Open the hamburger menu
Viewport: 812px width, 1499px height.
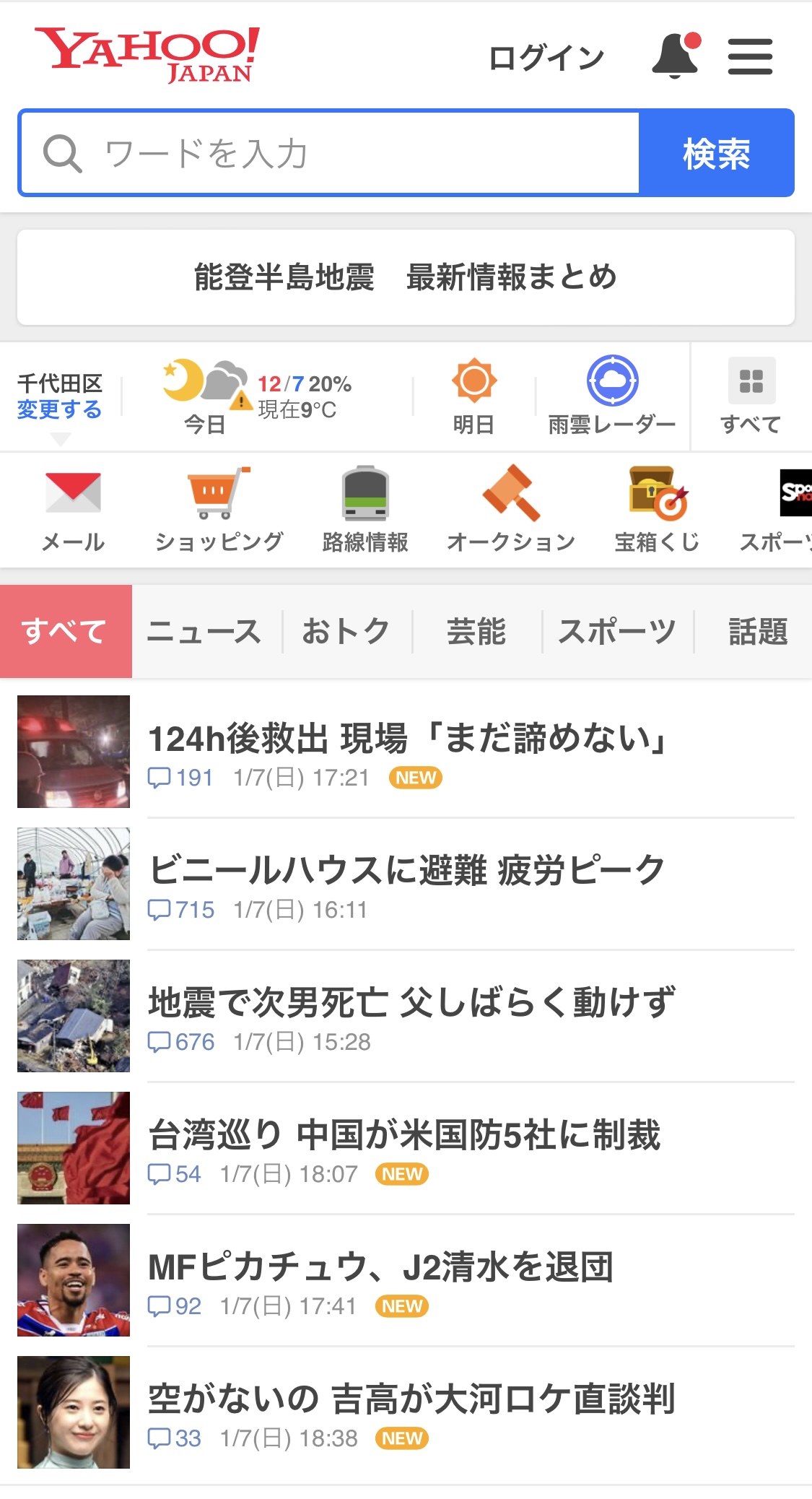(750, 56)
